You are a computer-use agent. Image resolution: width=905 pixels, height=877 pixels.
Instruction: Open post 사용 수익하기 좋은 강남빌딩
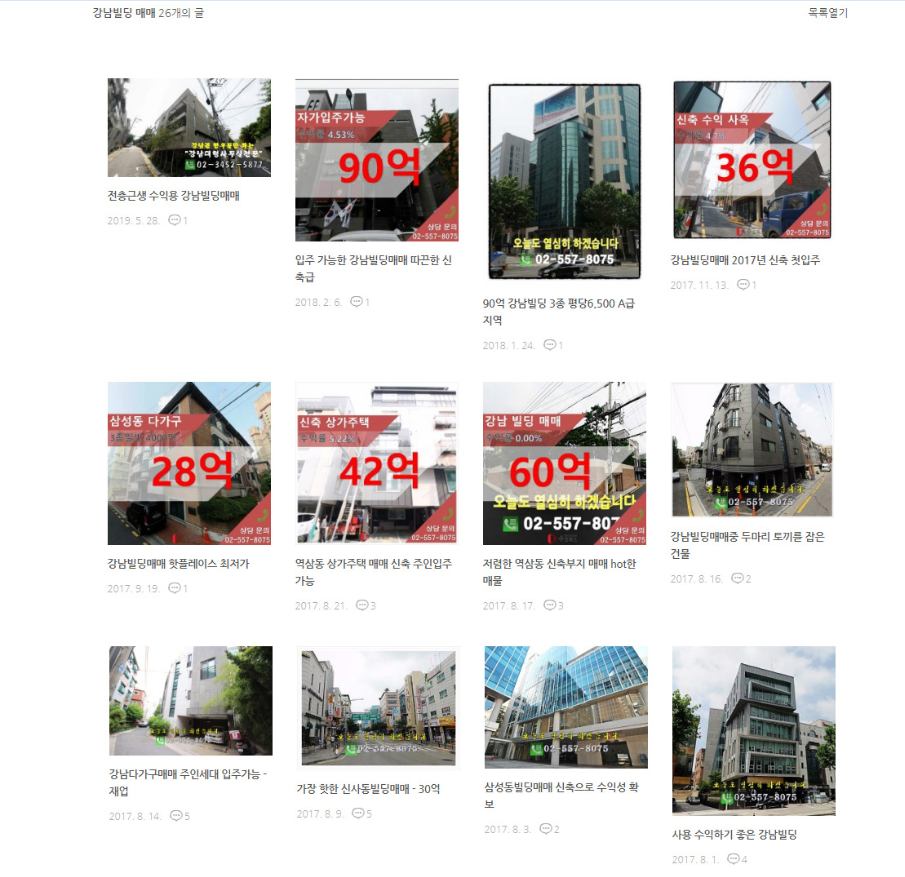click(734, 834)
